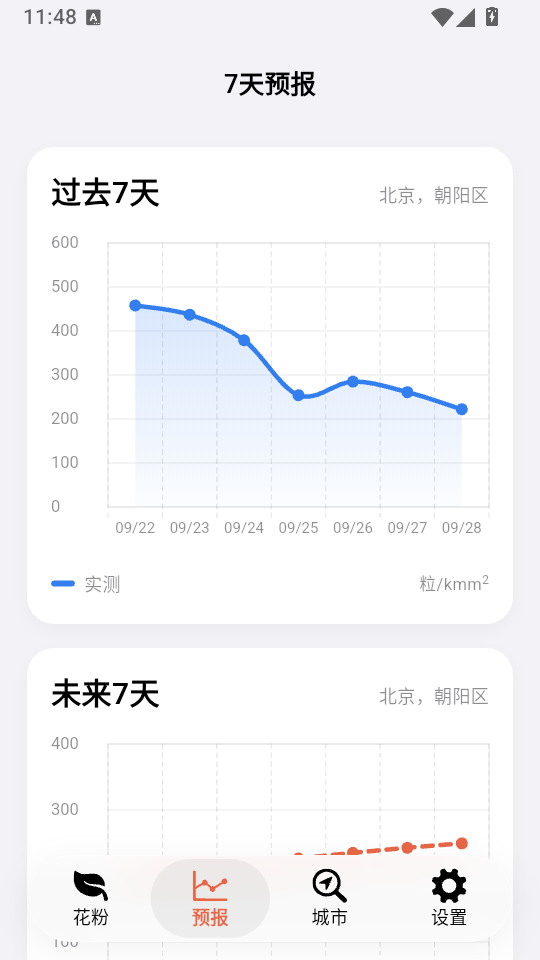Select the 预报 tab

coord(210,898)
